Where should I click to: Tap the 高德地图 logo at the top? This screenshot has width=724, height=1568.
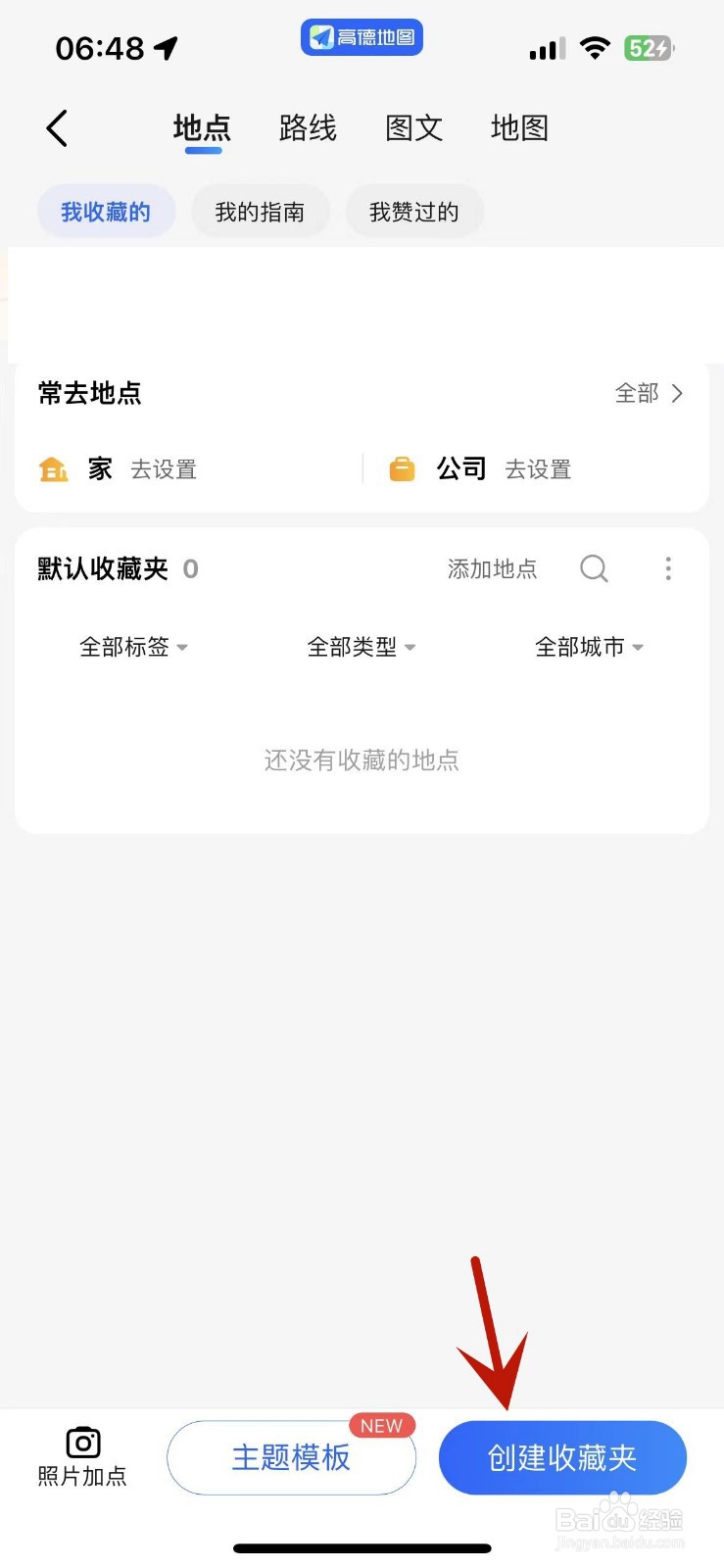(x=362, y=37)
